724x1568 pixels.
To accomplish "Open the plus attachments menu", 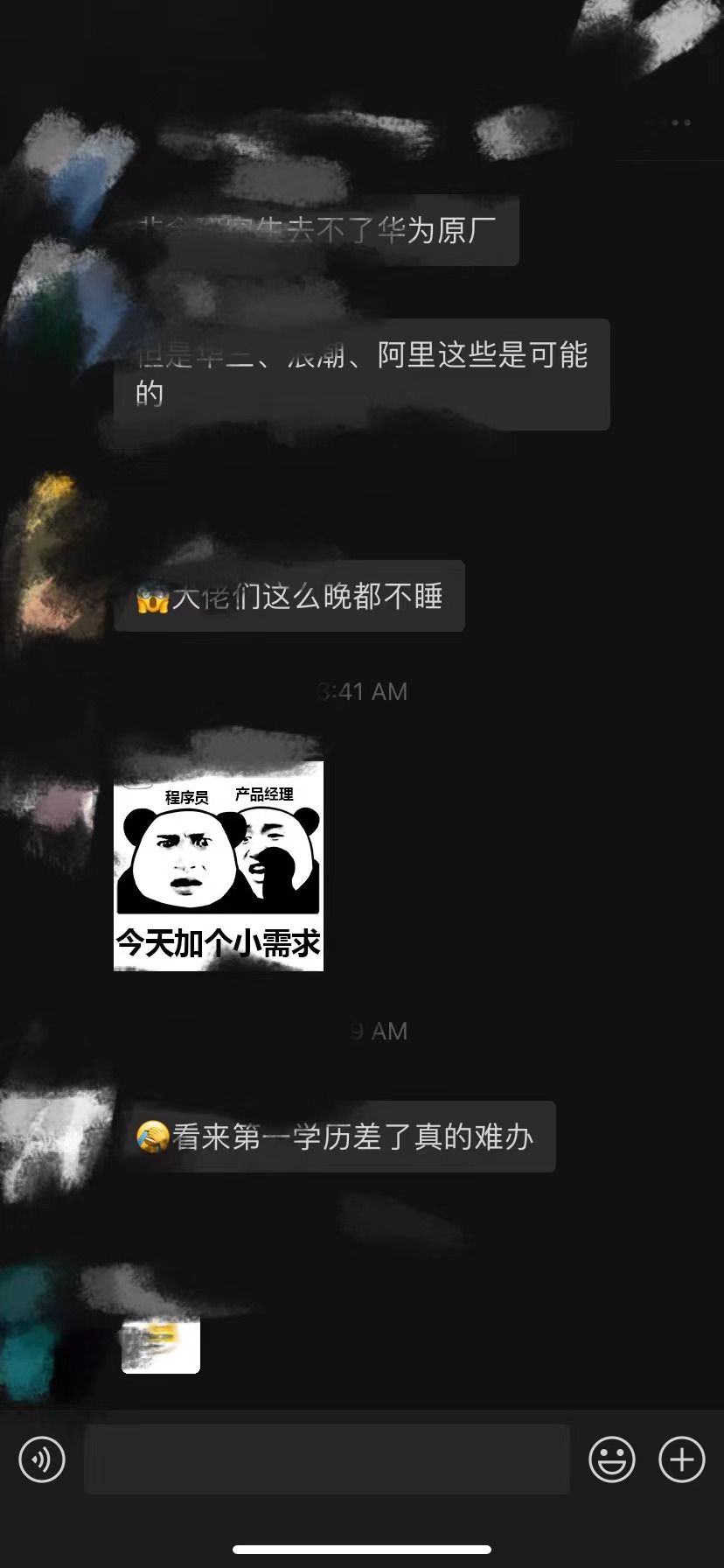I will (x=682, y=1459).
